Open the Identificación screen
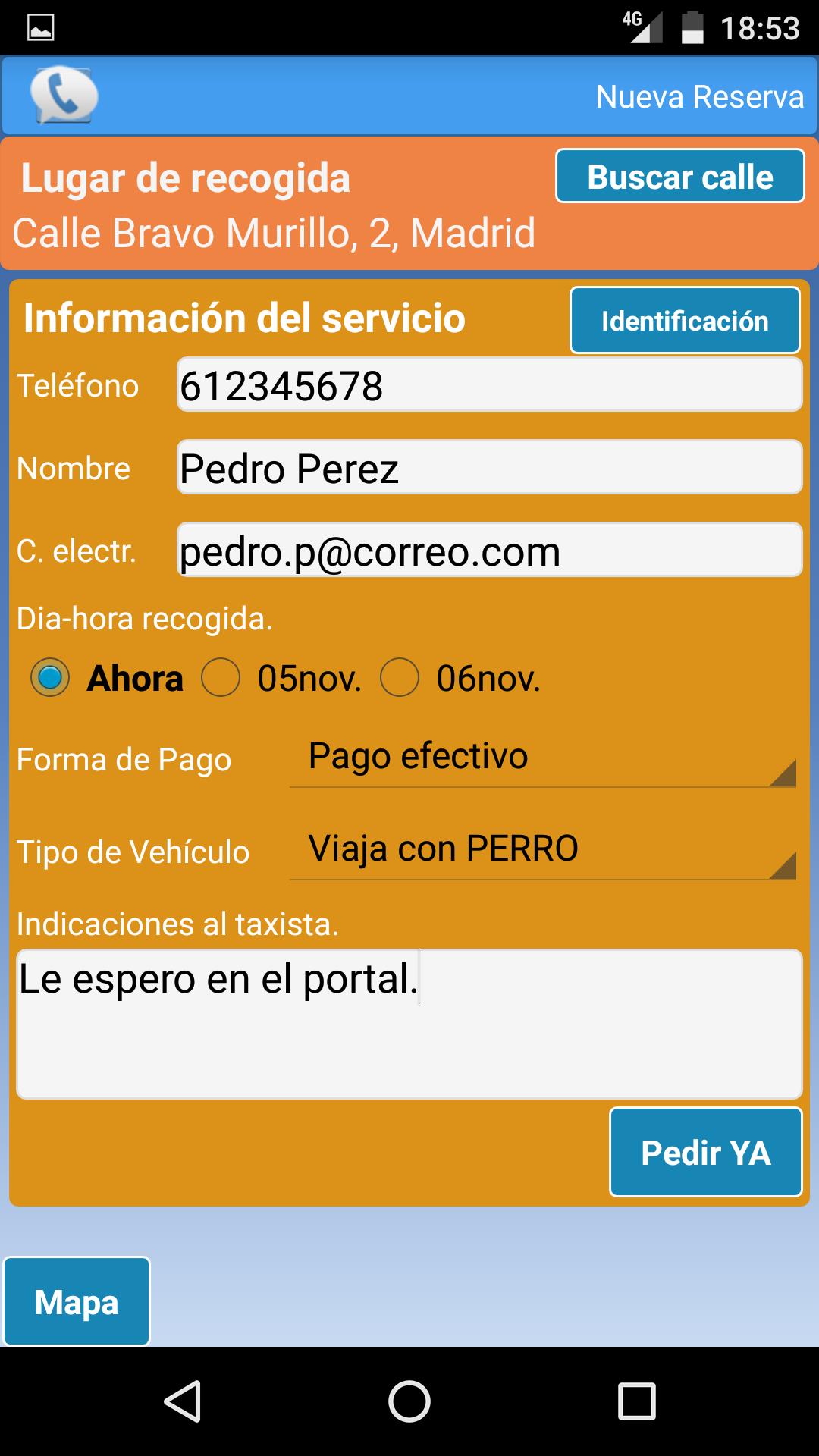The width and height of the screenshot is (819, 1456). pyautogui.click(x=684, y=321)
